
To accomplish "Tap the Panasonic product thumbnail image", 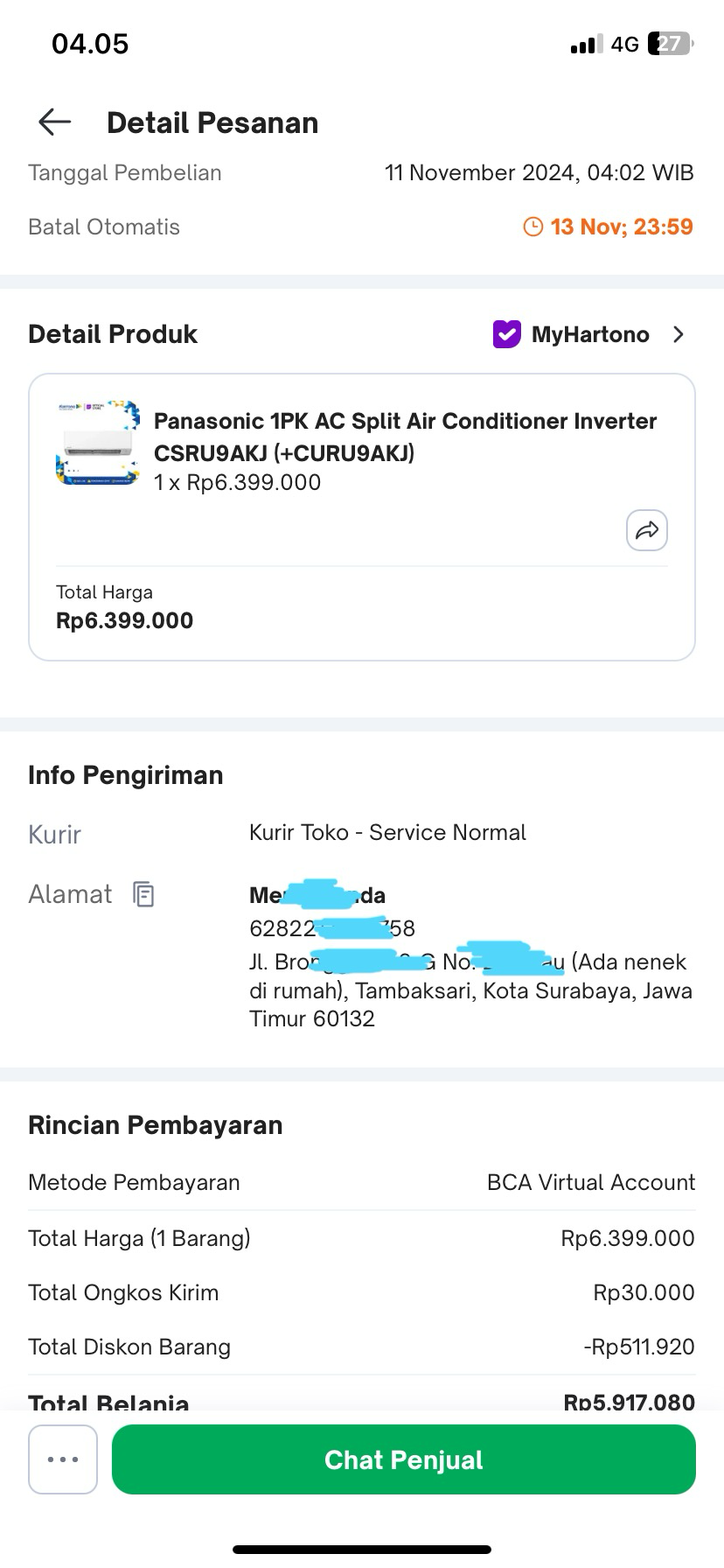I will click(x=98, y=444).
